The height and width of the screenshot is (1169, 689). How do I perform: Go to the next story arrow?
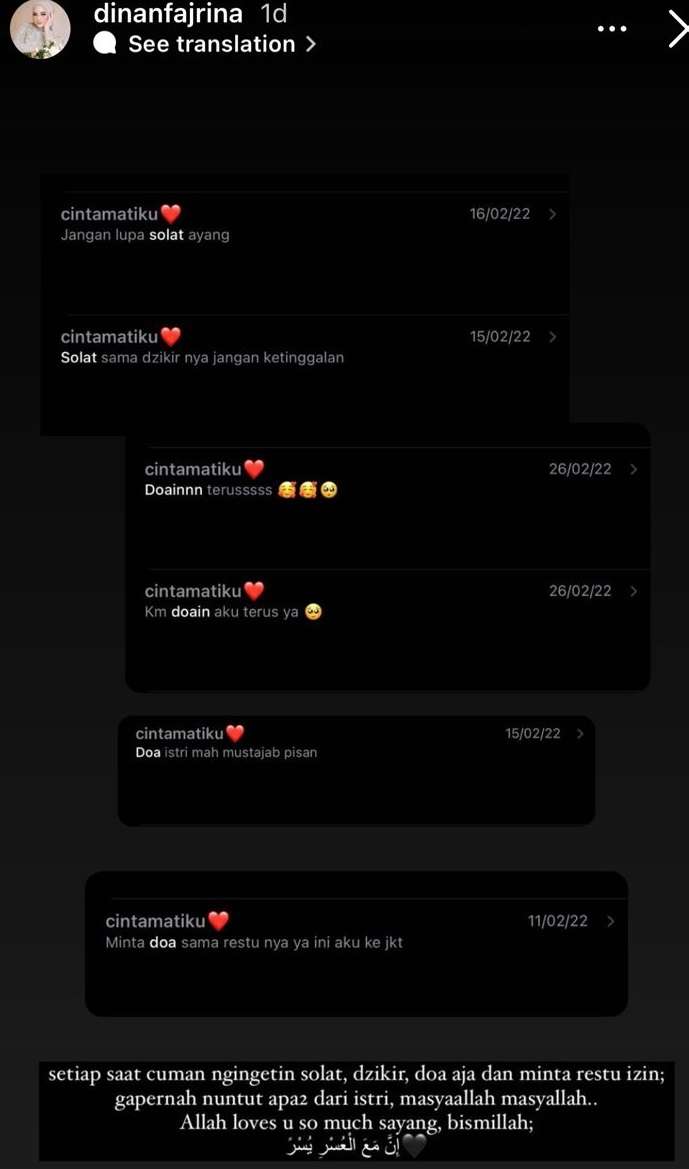point(678,30)
